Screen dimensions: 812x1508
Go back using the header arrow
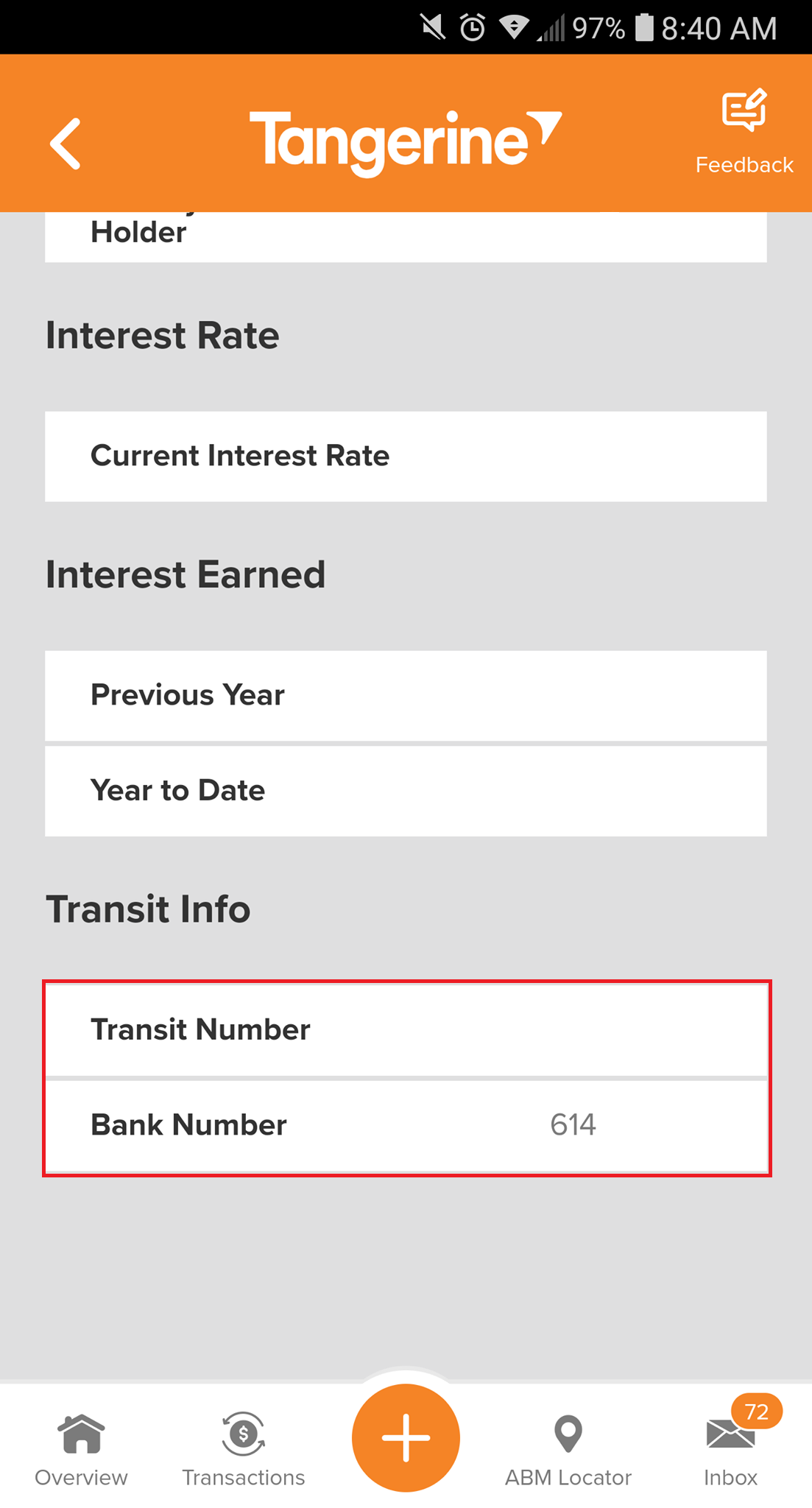(x=66, y=144)
